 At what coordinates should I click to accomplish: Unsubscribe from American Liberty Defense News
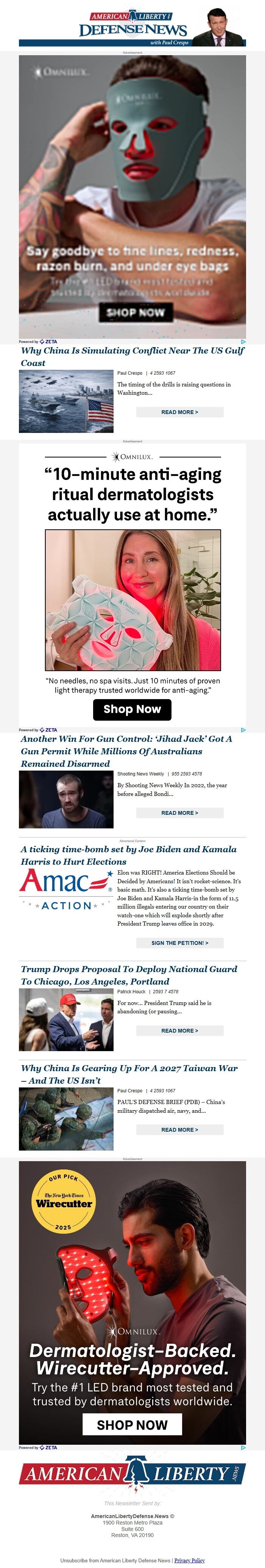[x=115, y=1561]
